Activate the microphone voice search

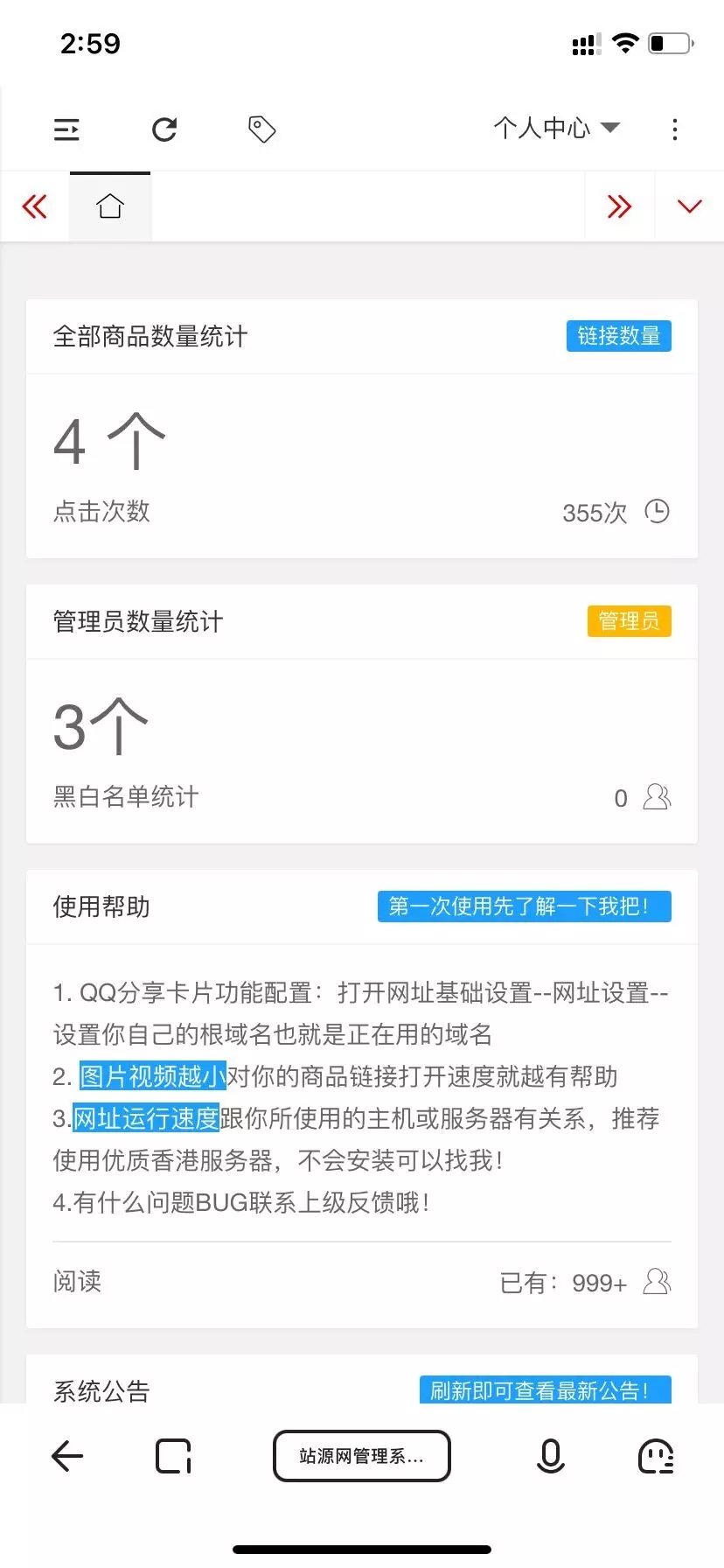click(x=550, y=1456)
